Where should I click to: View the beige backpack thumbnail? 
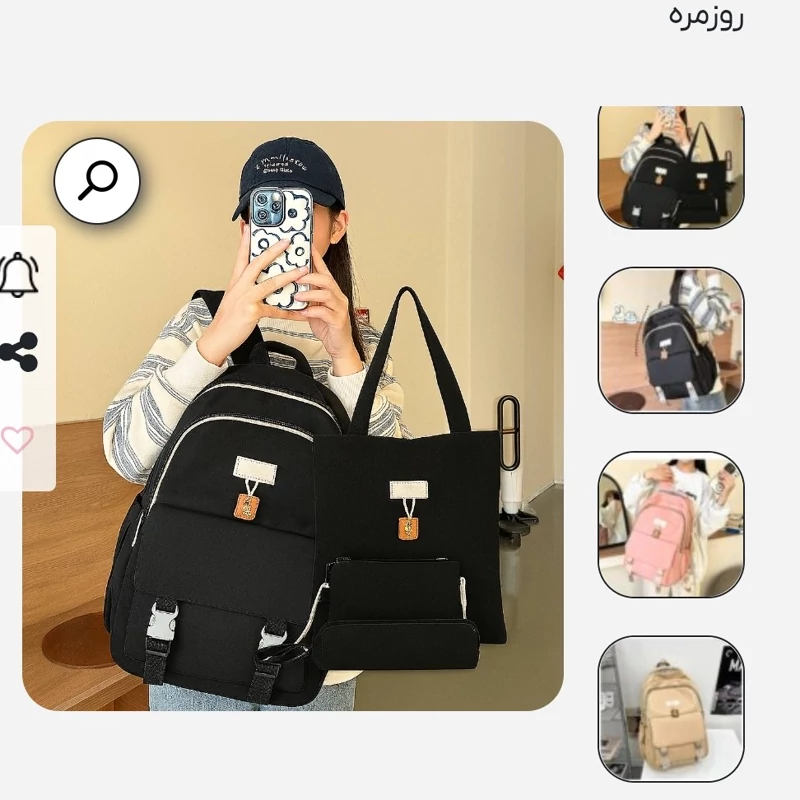[670, 708]
